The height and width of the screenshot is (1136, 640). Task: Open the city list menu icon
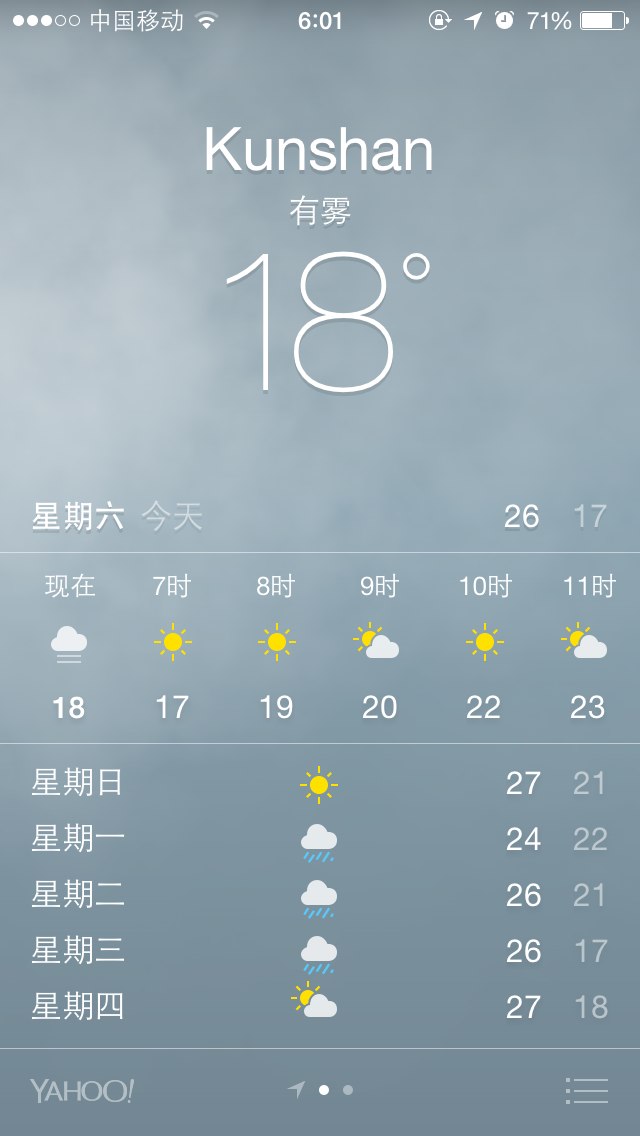point(586,1090)
